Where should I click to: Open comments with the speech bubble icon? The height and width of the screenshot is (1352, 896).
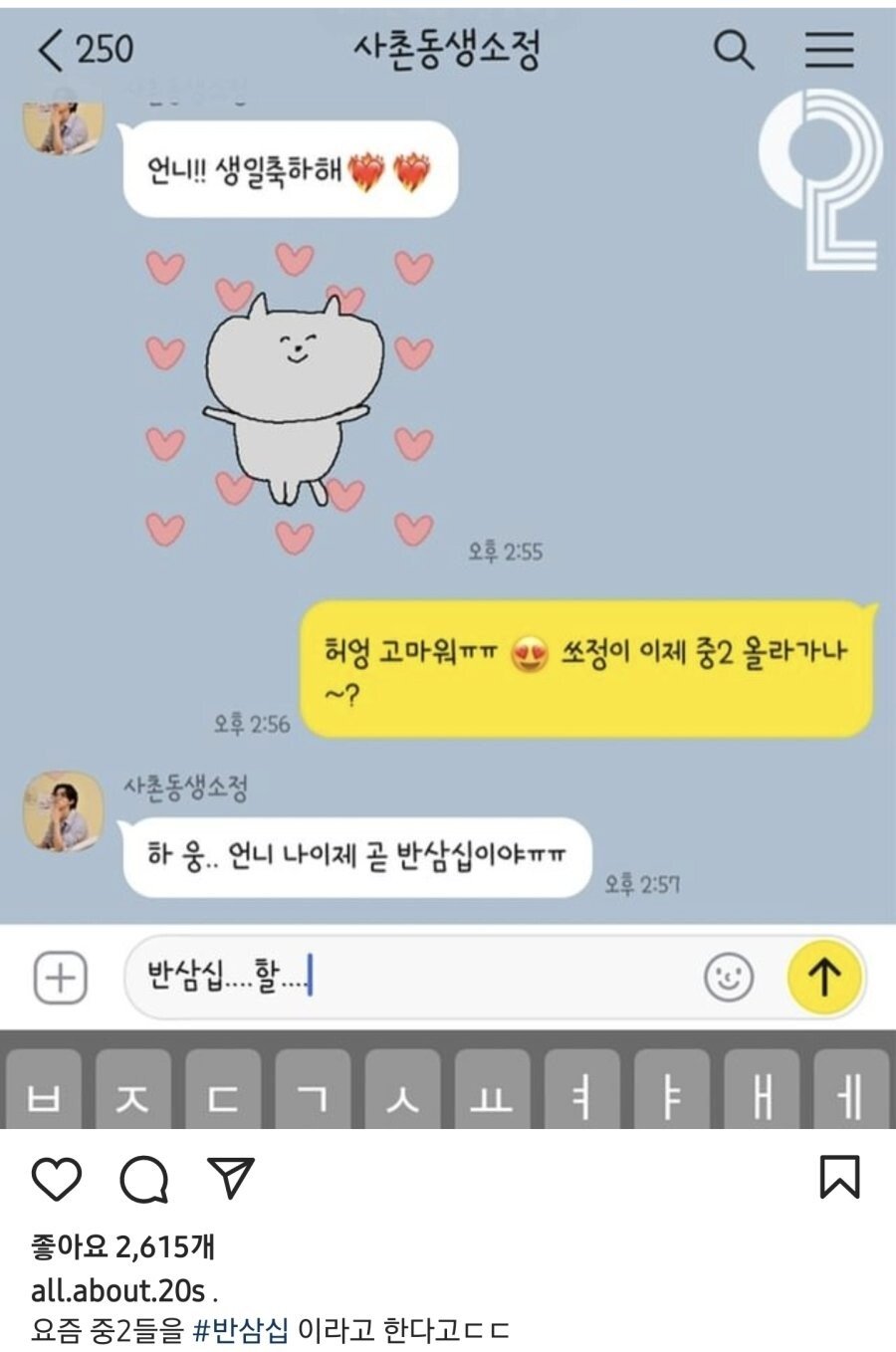144,1179
